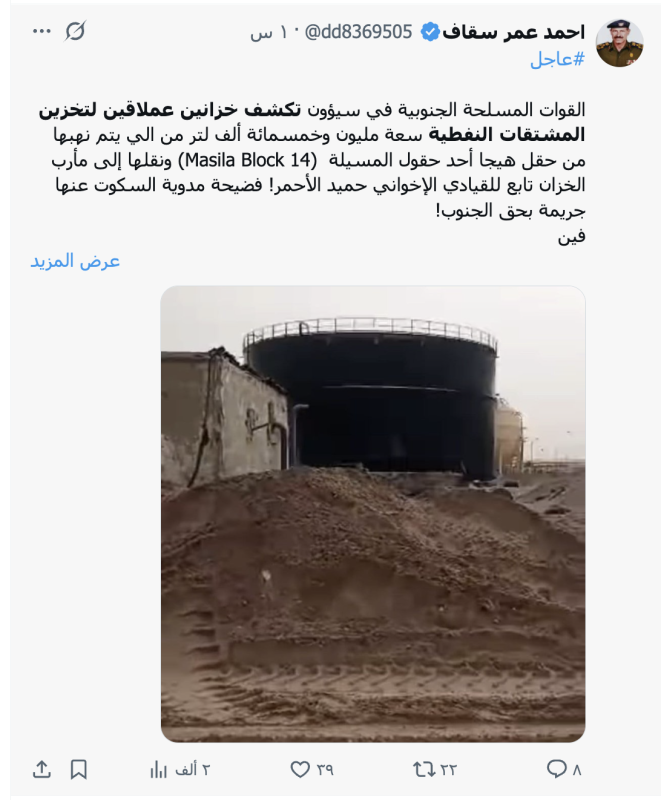Open the #عاجل hashtag
The width and height of the screenshot is (661, 800).
coord(557,60)
